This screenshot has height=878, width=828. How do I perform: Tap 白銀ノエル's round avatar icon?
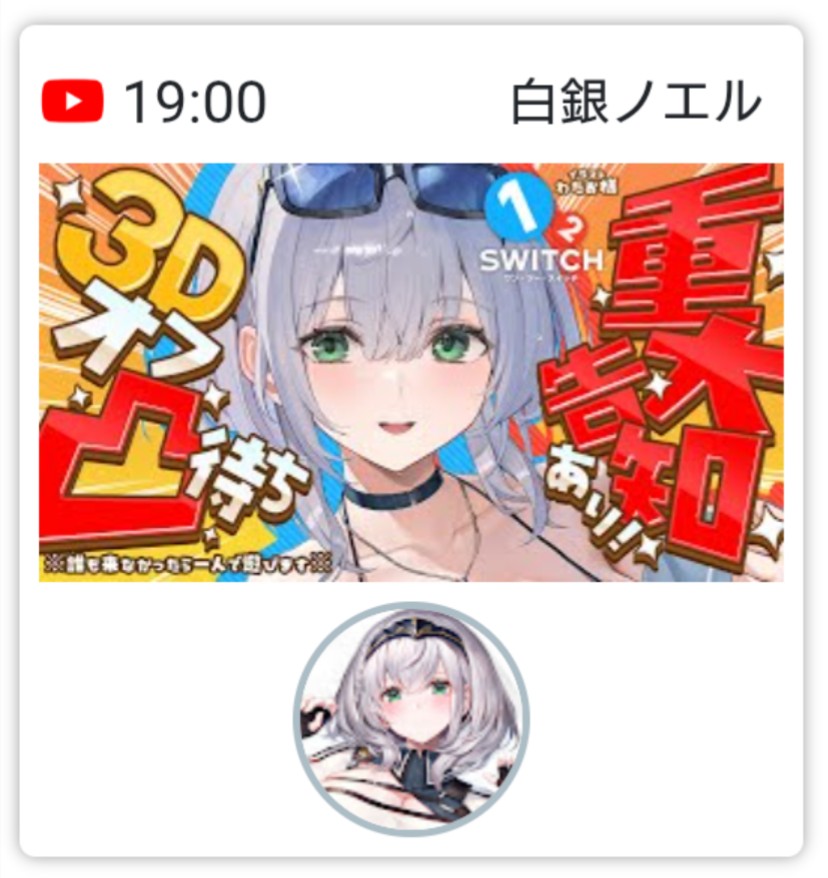point(411,718)
